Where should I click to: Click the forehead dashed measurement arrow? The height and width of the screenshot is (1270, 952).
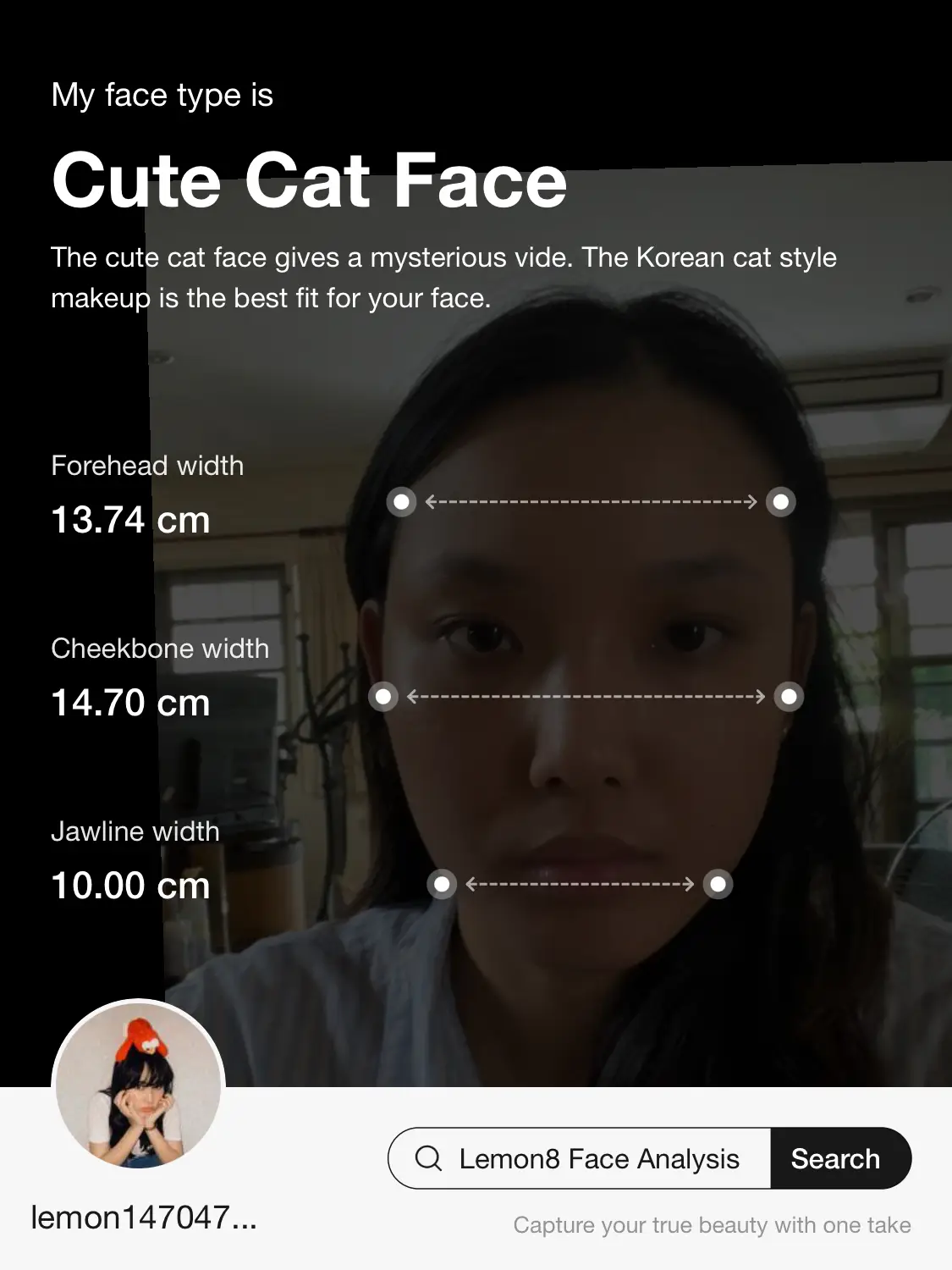[592, 501]
